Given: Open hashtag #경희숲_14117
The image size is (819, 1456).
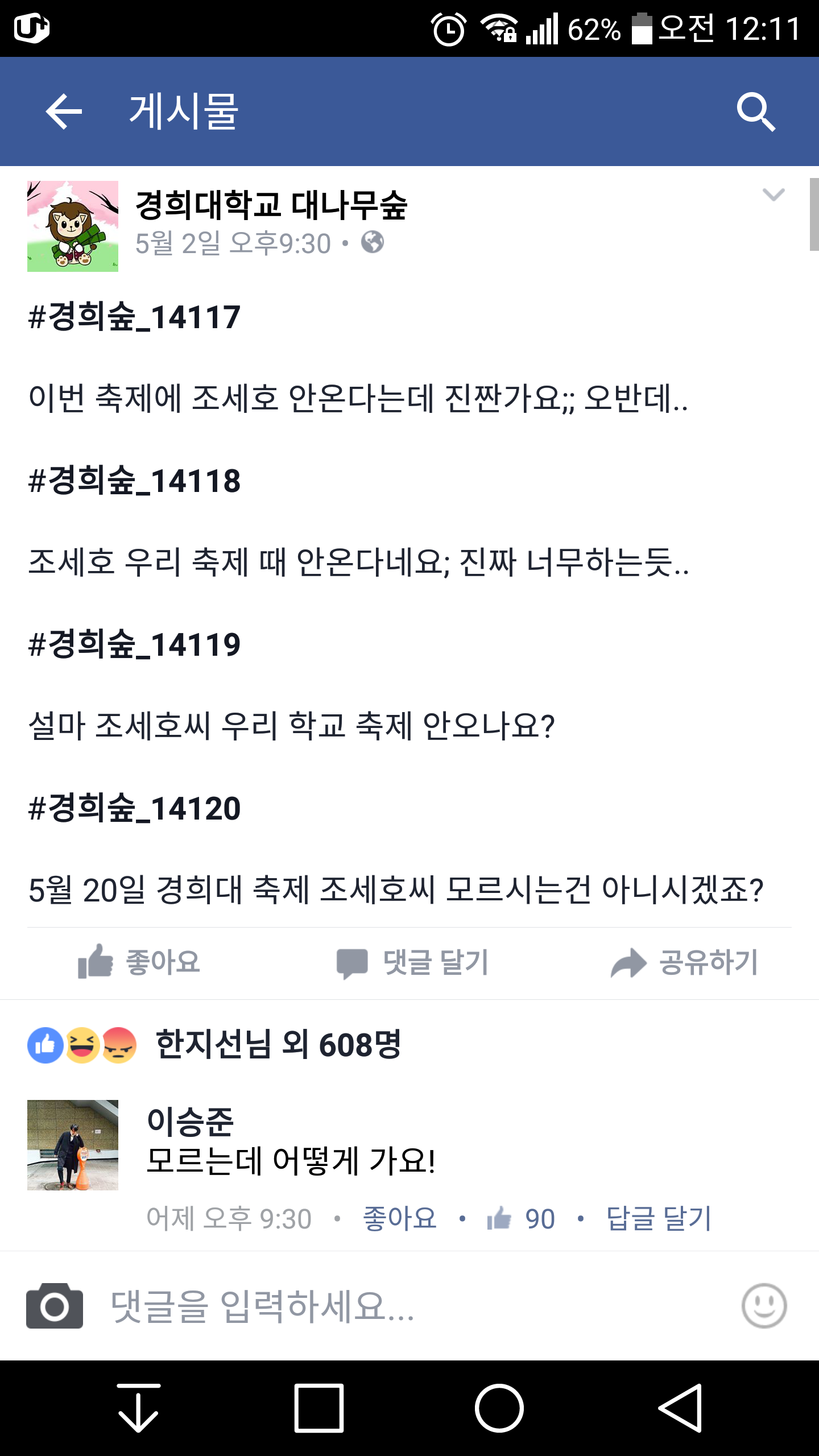Looking at the screenshot, I should (x=134, y=317).
